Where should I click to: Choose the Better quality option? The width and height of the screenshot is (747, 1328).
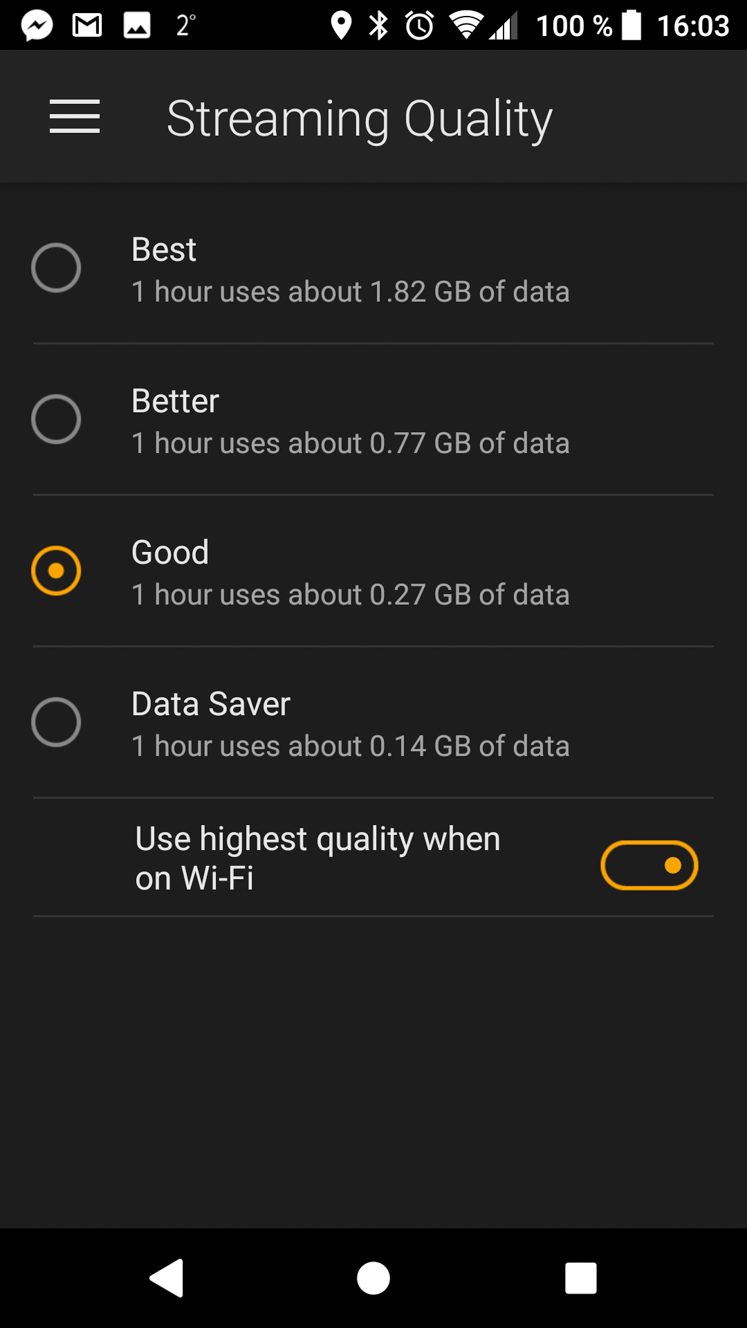pyautogui.click(x=373, y=419)
